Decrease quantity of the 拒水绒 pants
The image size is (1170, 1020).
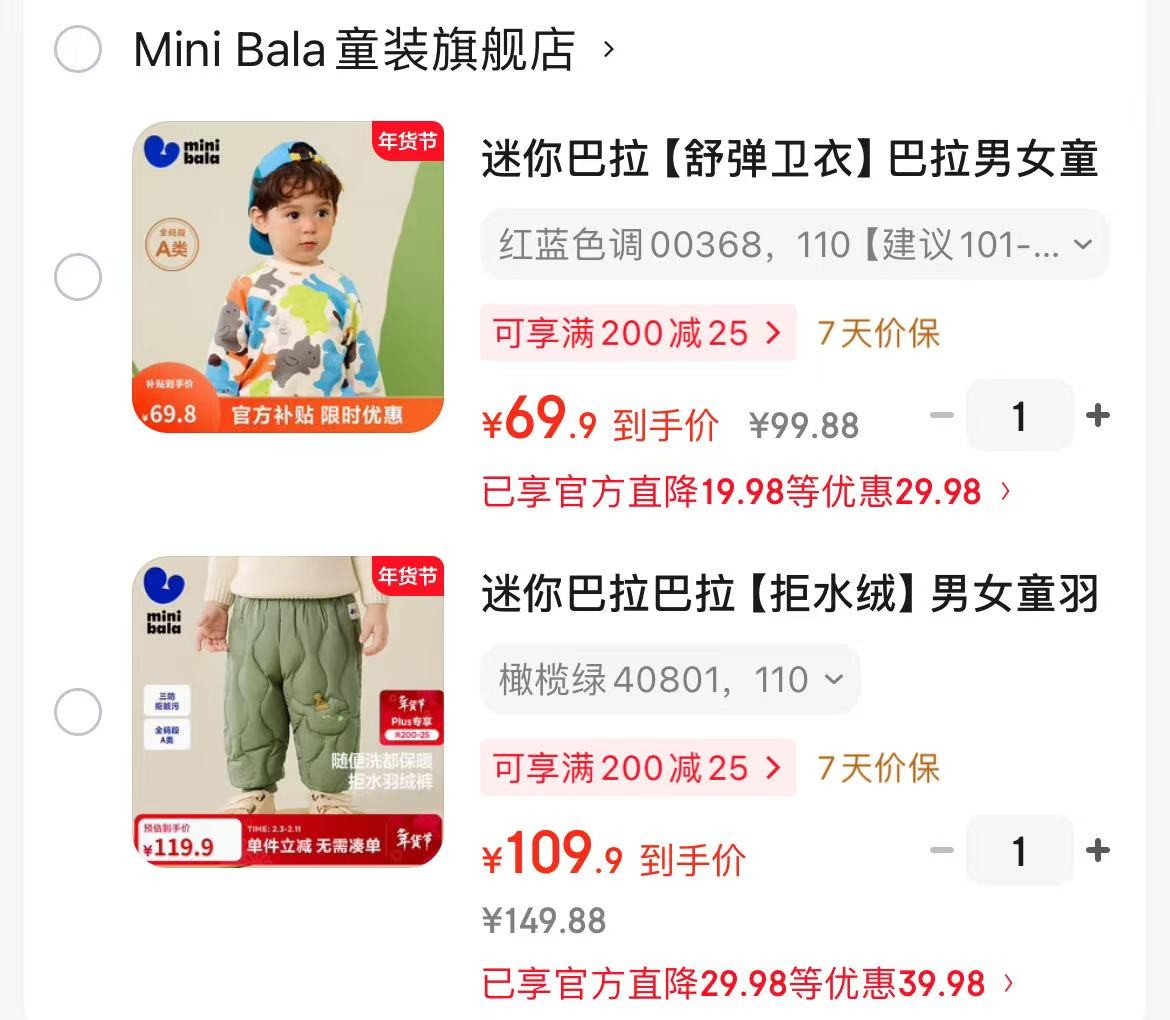pyautogui.click(x=942, y=850)
